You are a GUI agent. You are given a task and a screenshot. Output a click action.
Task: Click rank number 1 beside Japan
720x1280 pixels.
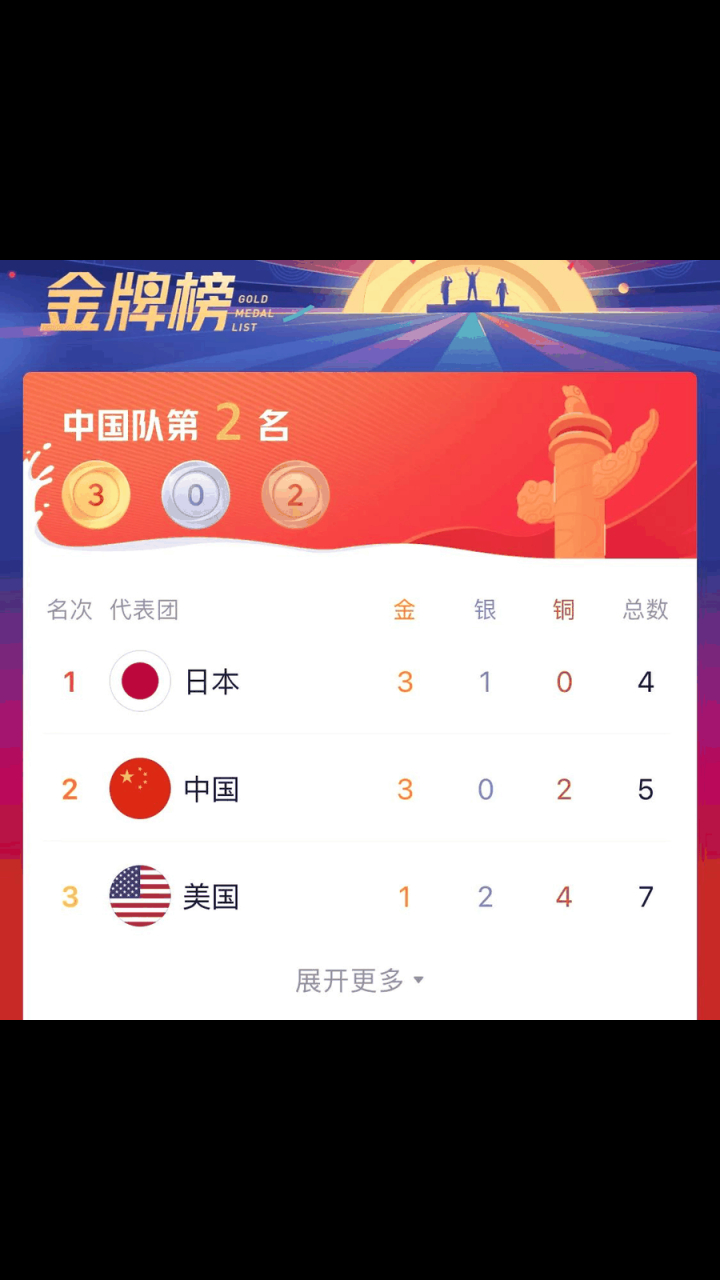point(69,681)
